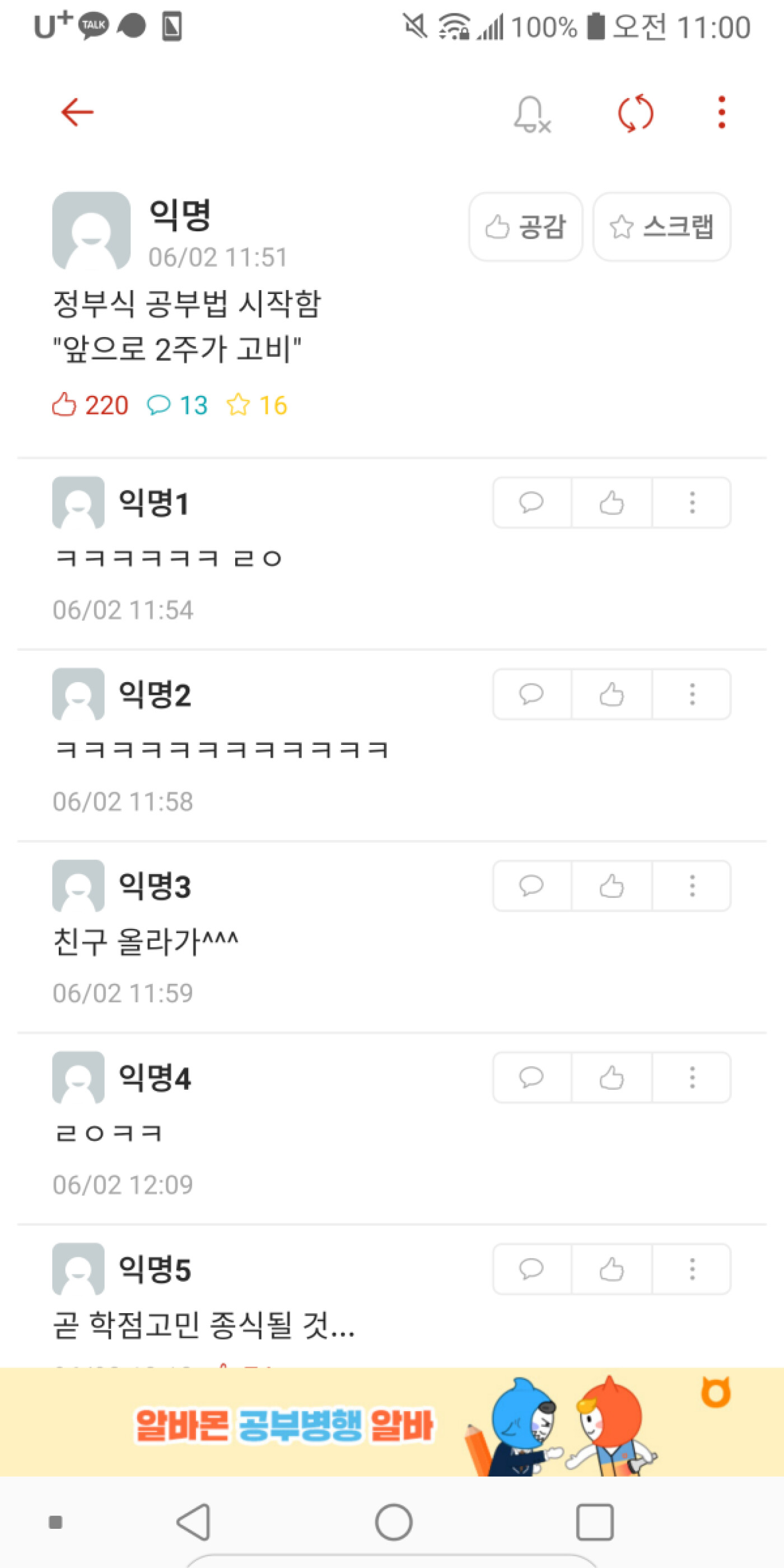
Task: Like 익명5's comment
Action: [x=612, y=1269]
